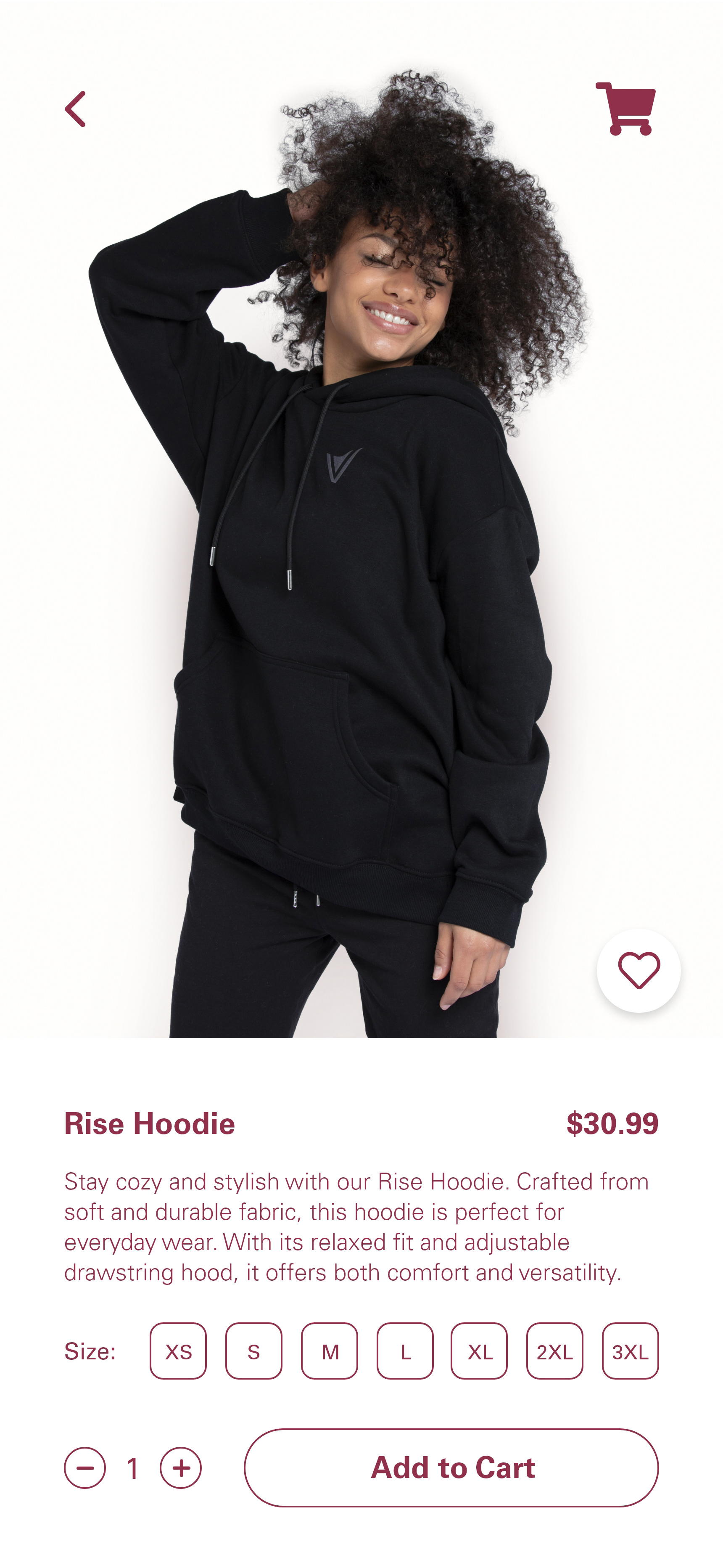
Task: Select size L
Action: (x=405, y=1351)
